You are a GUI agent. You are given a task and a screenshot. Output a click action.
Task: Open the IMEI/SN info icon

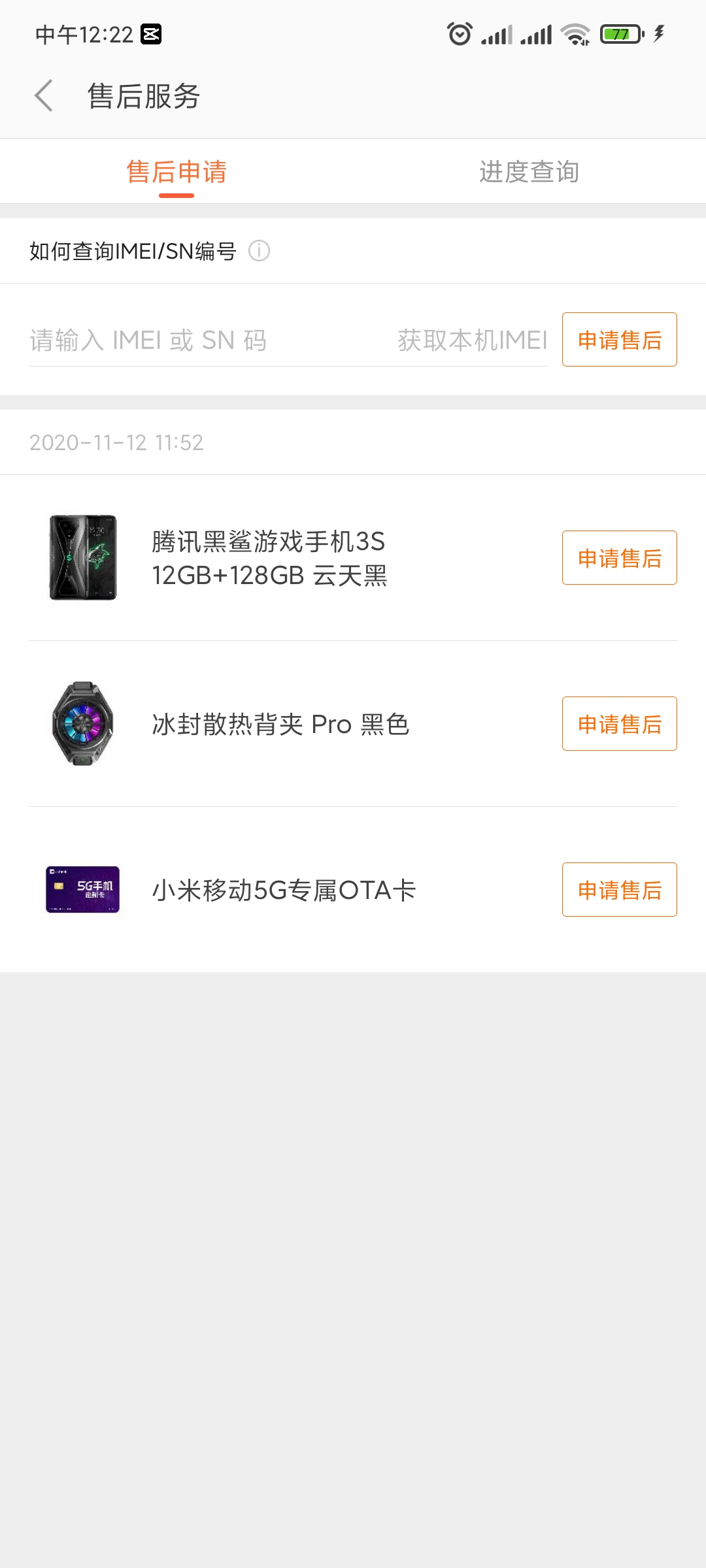259,251
